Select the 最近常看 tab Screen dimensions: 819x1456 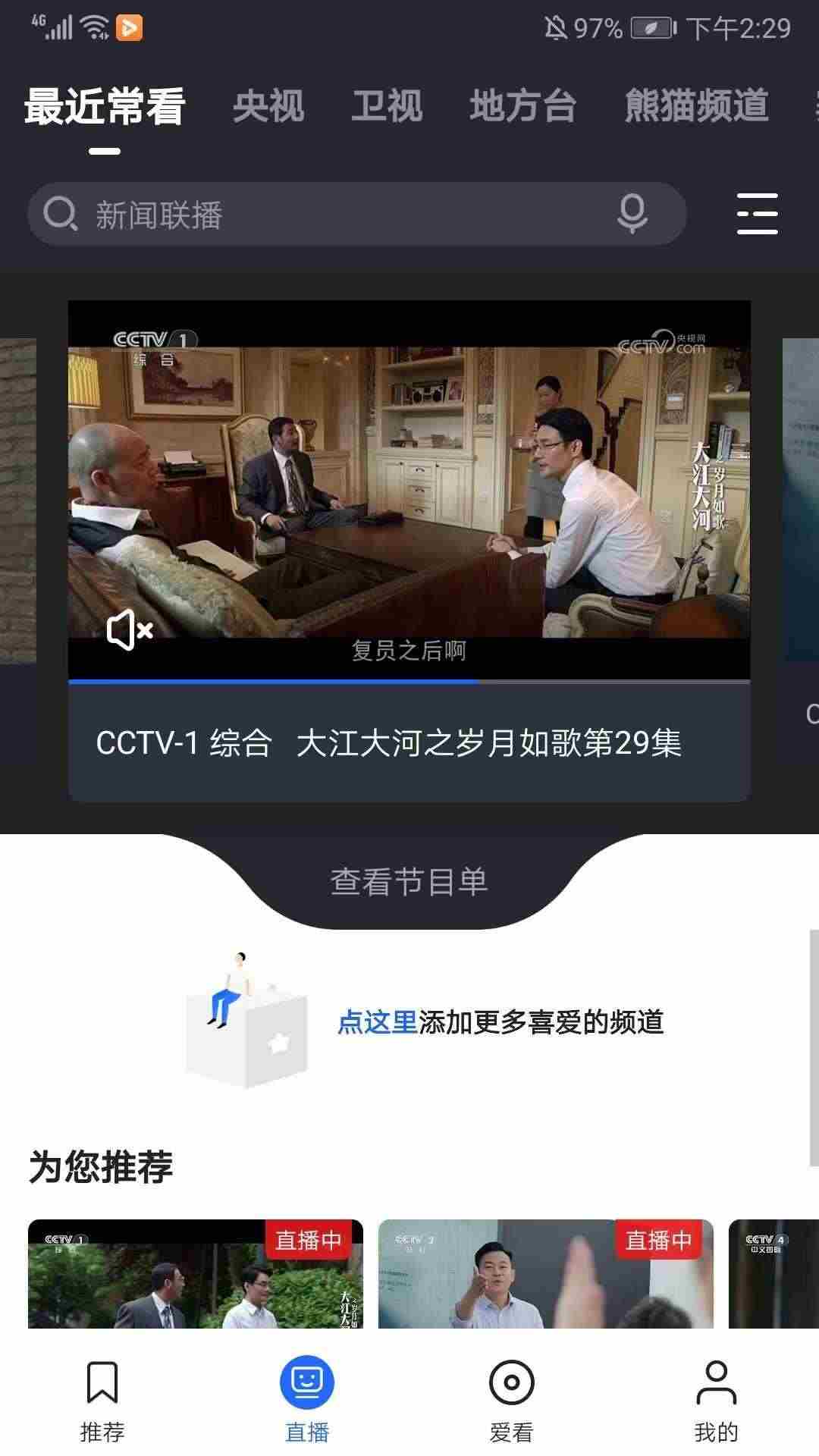105,106
